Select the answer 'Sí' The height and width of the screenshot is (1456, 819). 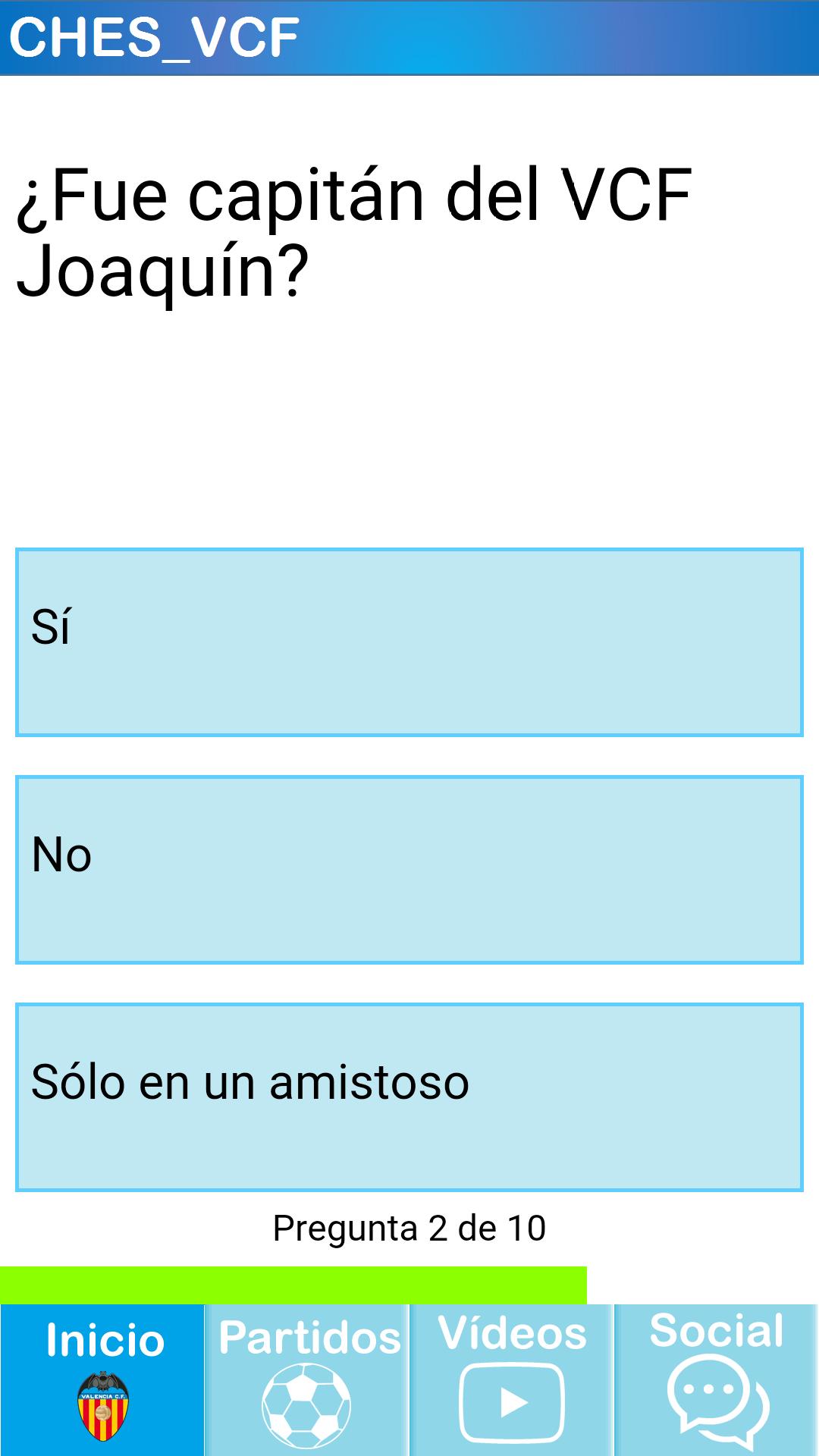(x=409, y=642)
